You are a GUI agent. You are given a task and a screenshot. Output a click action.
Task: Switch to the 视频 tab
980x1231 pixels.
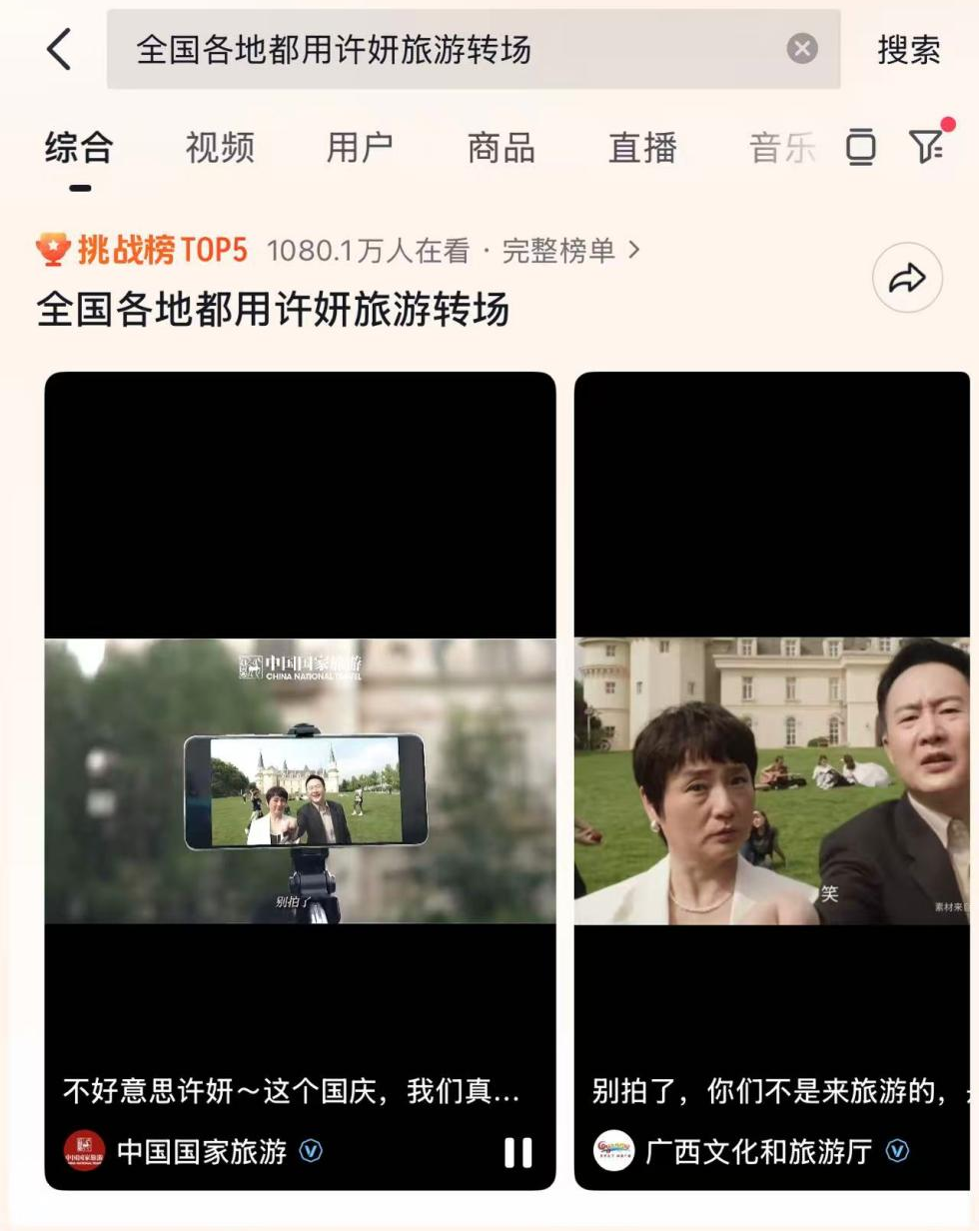[x=220, y=148]
